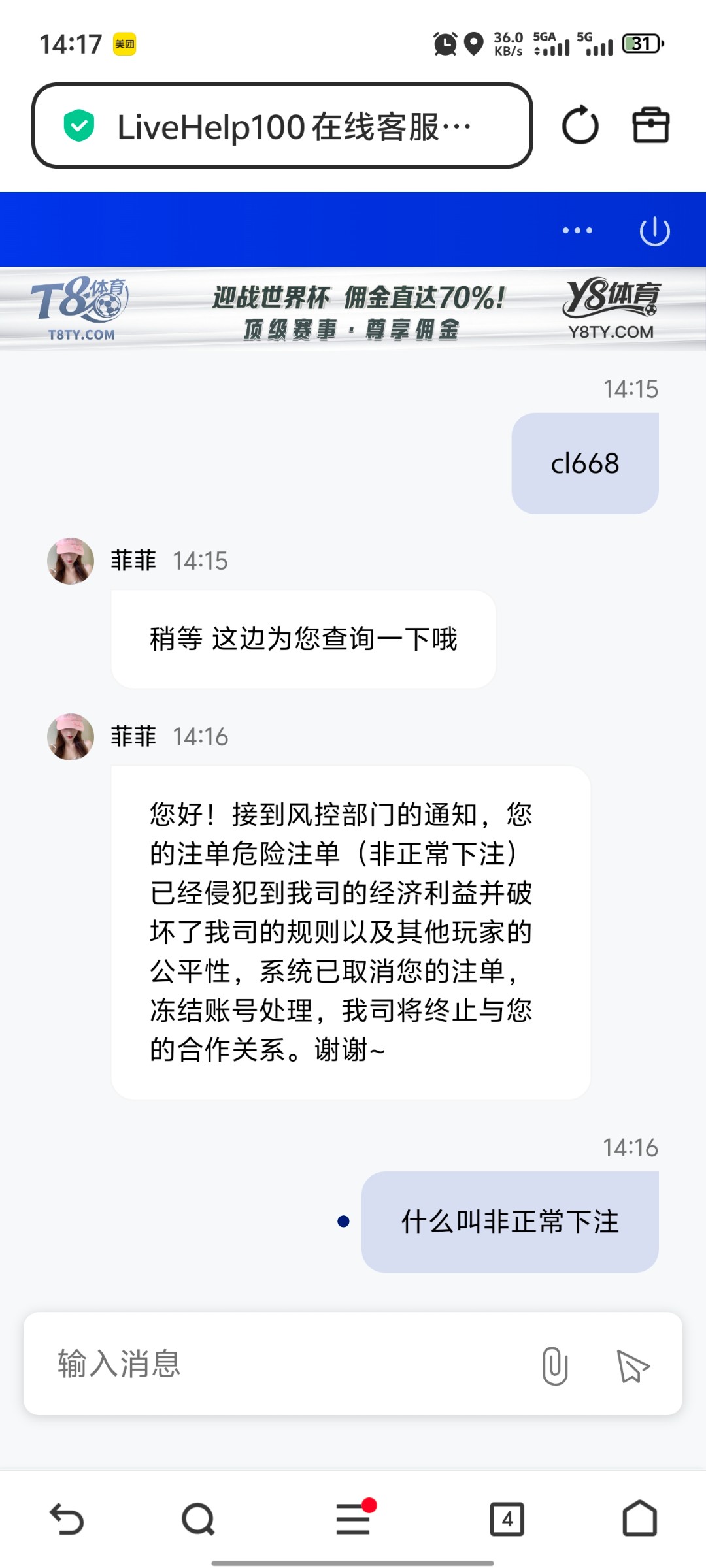Go to the browser home page
706x1568 pixels.
[x=639, y=1518]
